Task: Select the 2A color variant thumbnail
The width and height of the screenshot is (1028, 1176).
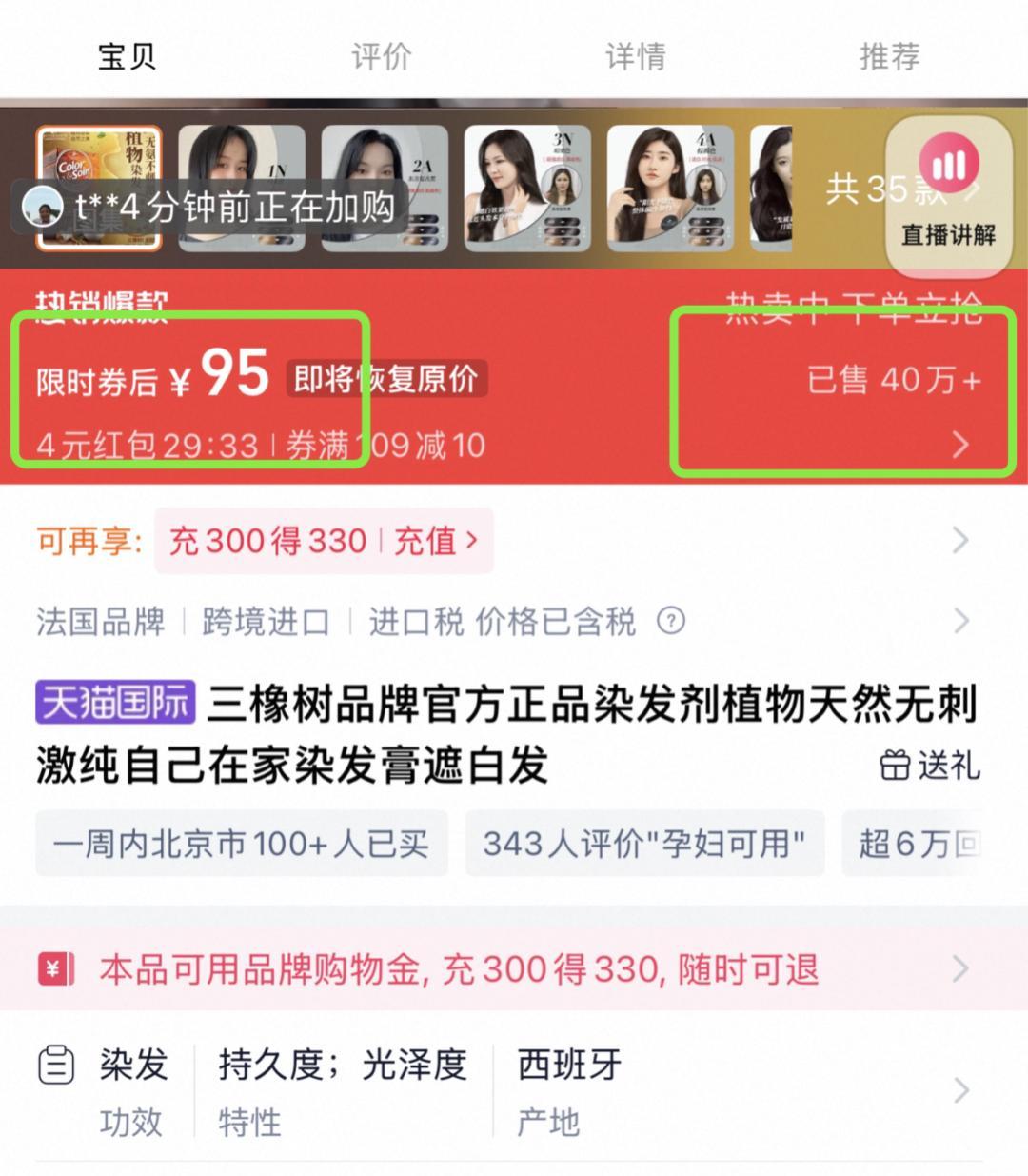Action: coord(385,188)
